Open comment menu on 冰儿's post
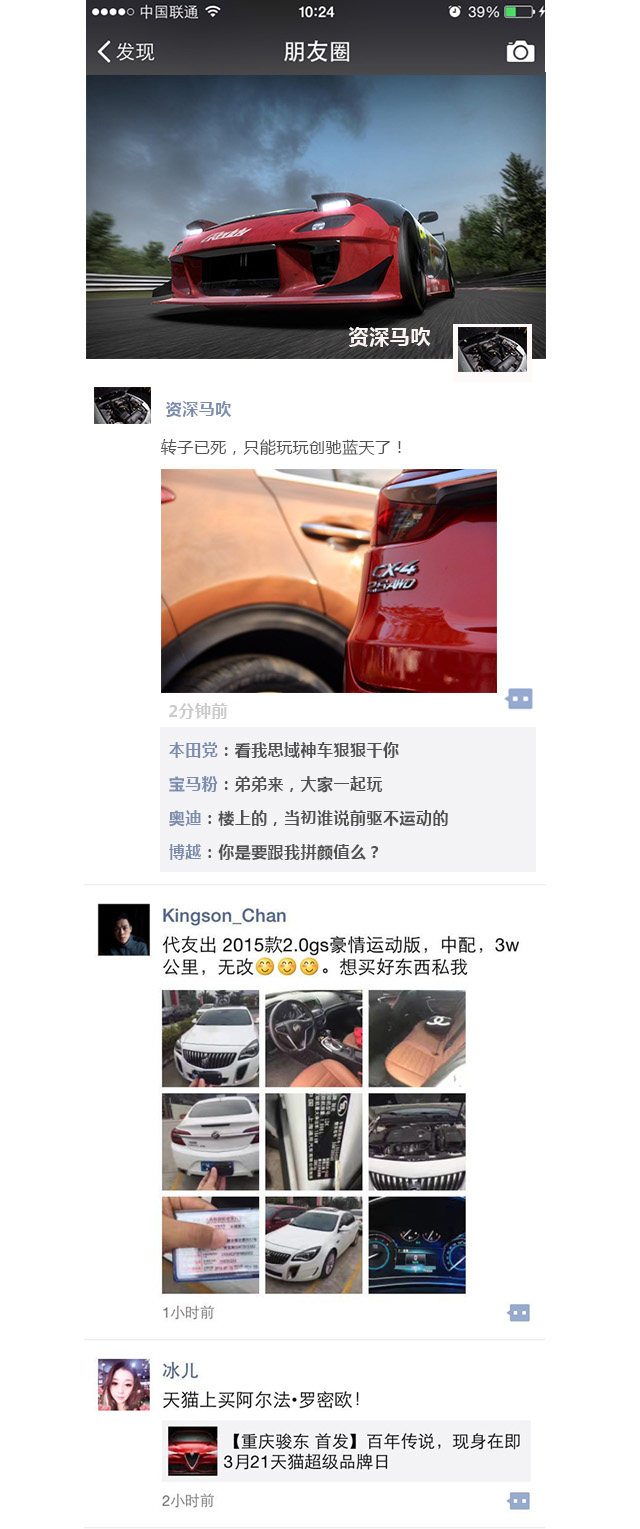The width and height of the screenshot is (640, 1529). pyautogui.click(x=518, y=1500)
